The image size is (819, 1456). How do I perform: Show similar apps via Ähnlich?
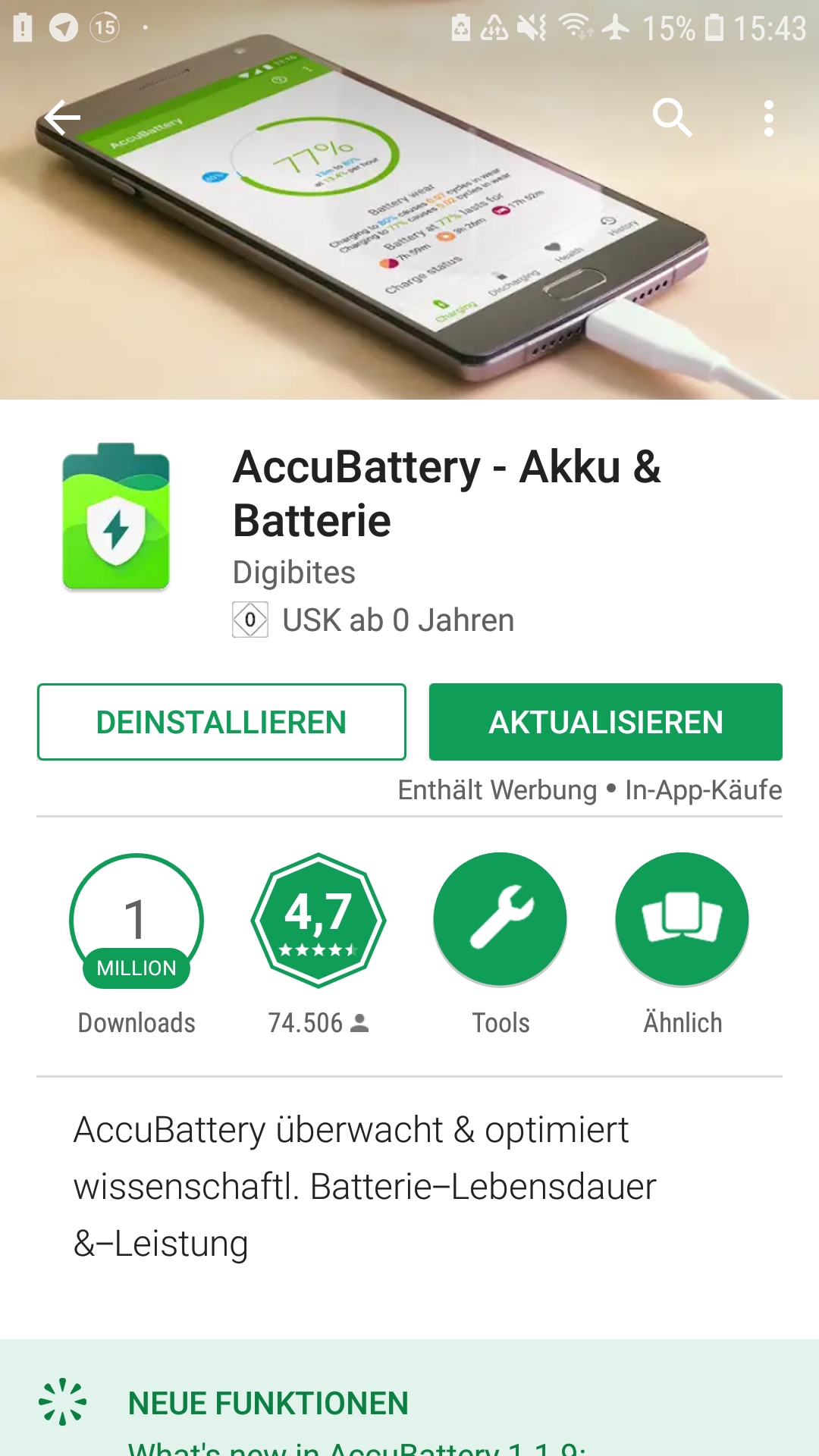click(682, 920)
